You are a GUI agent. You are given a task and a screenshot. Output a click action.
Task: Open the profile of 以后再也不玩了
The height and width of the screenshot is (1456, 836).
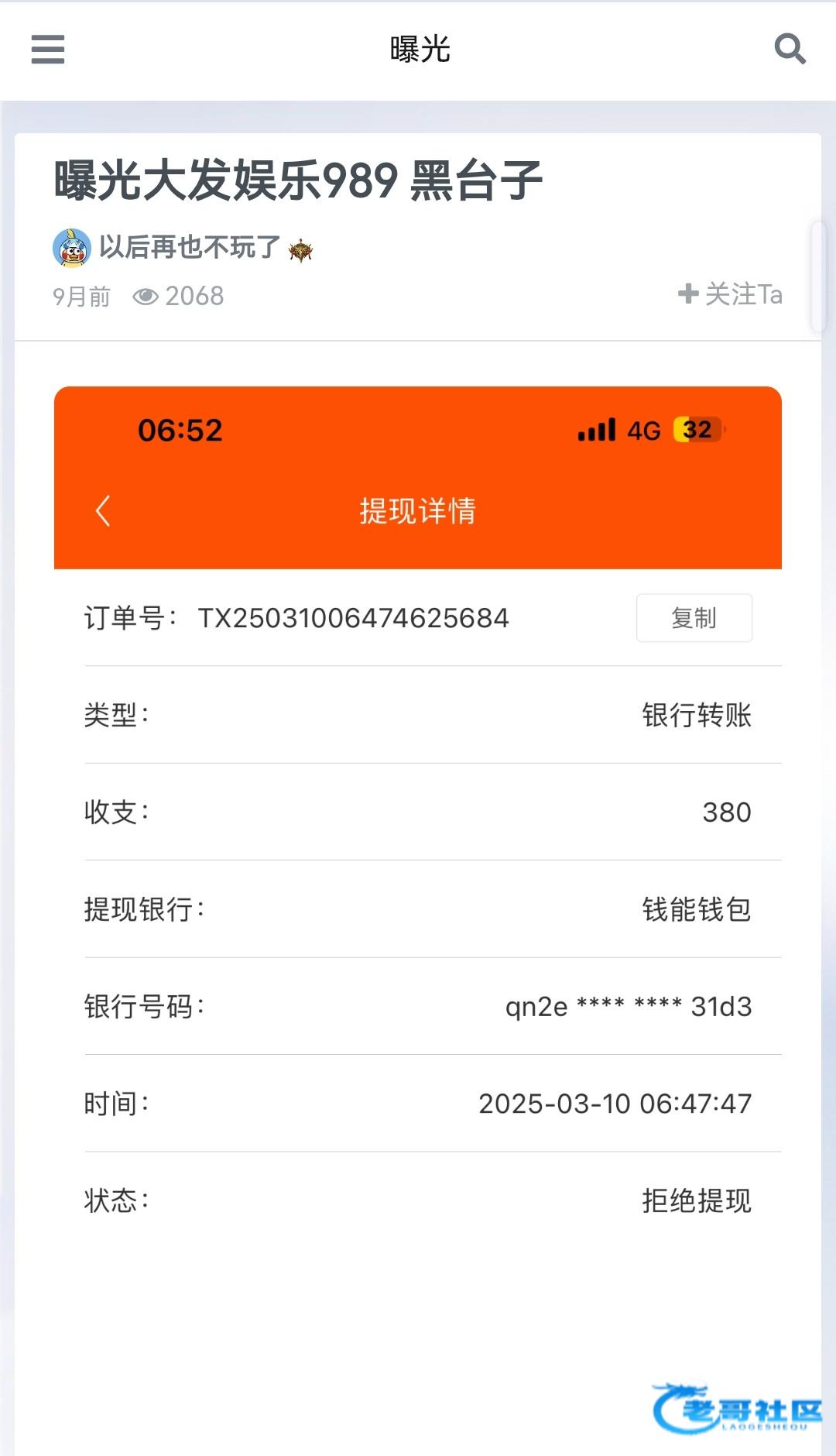[x=189, y=248]
